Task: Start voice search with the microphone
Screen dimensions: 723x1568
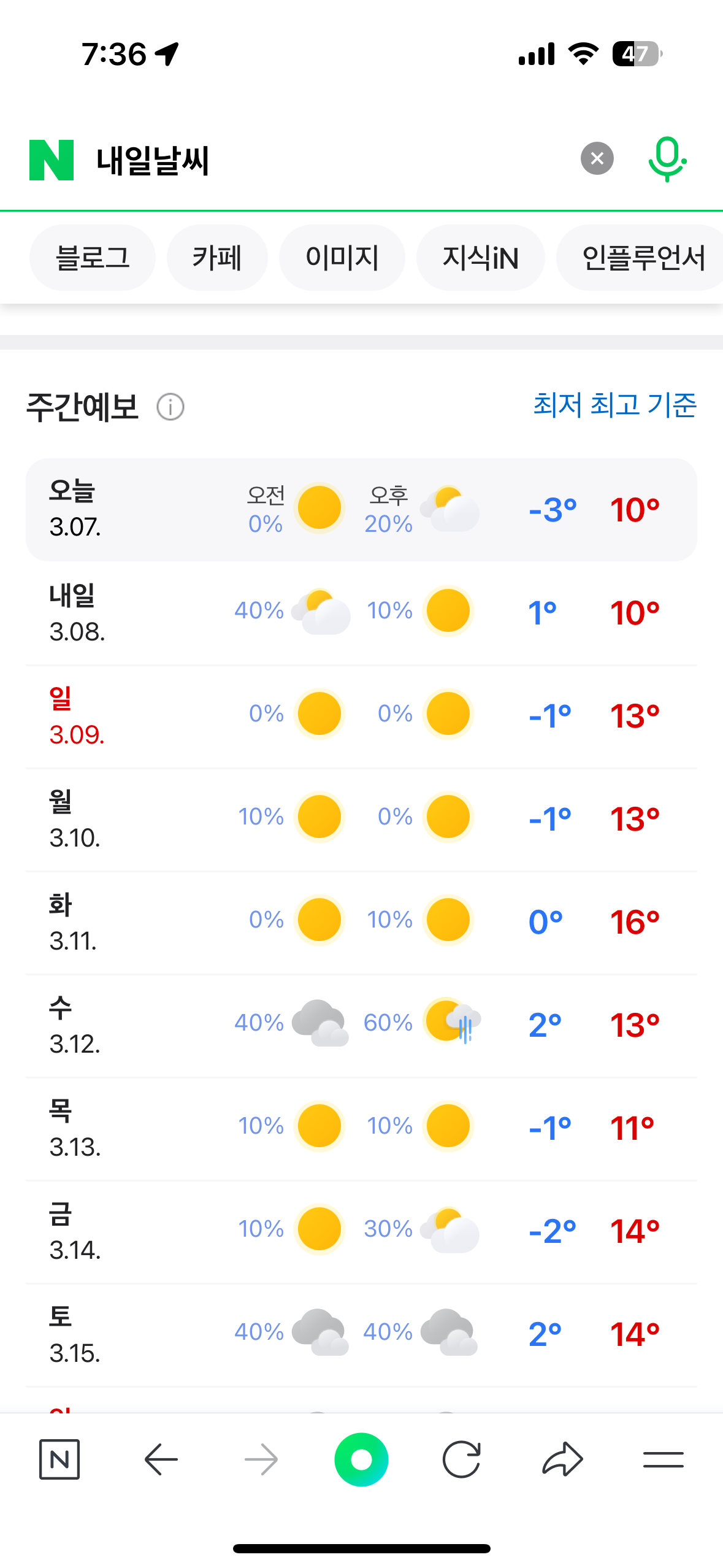Action: (667, 159)
